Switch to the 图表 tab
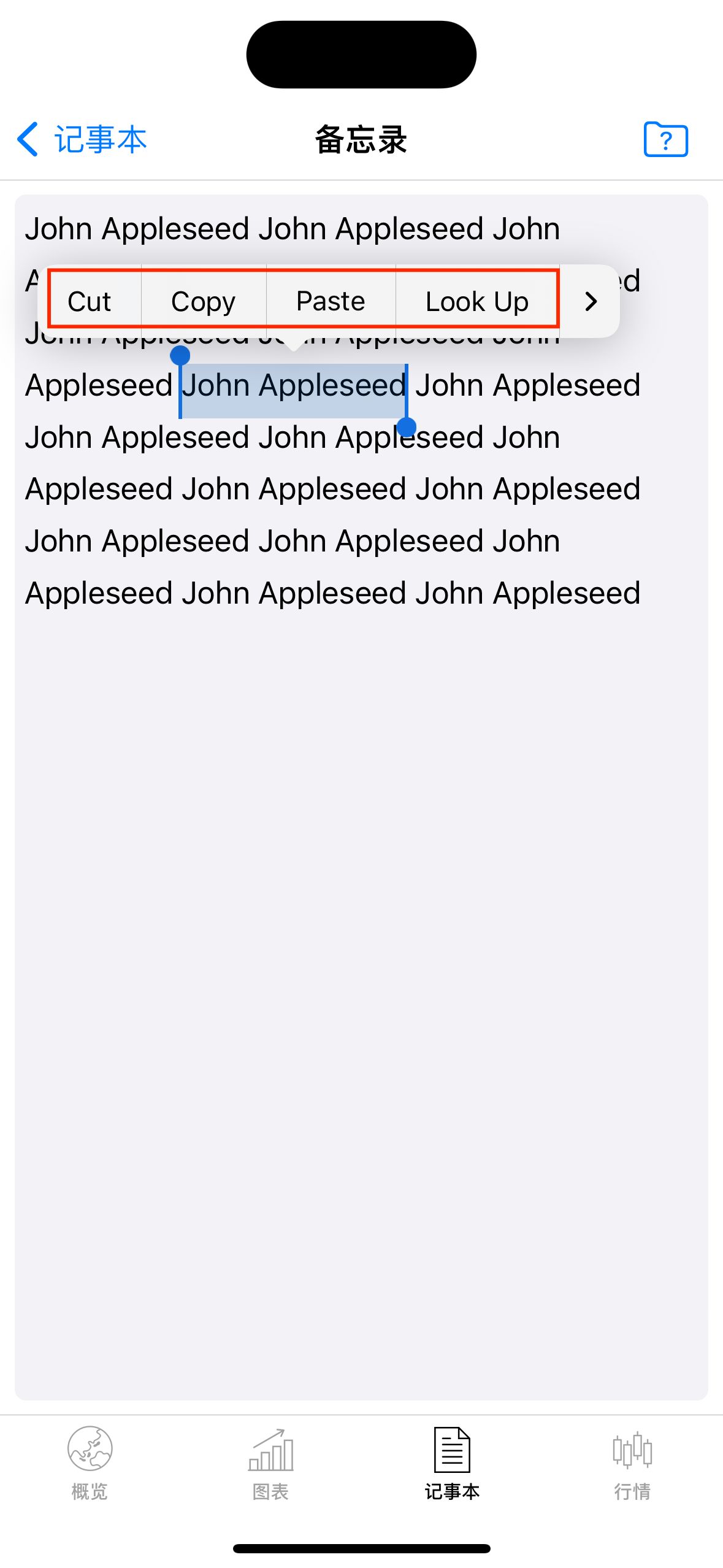The image size is (723, 1568). coord(270,1462)
